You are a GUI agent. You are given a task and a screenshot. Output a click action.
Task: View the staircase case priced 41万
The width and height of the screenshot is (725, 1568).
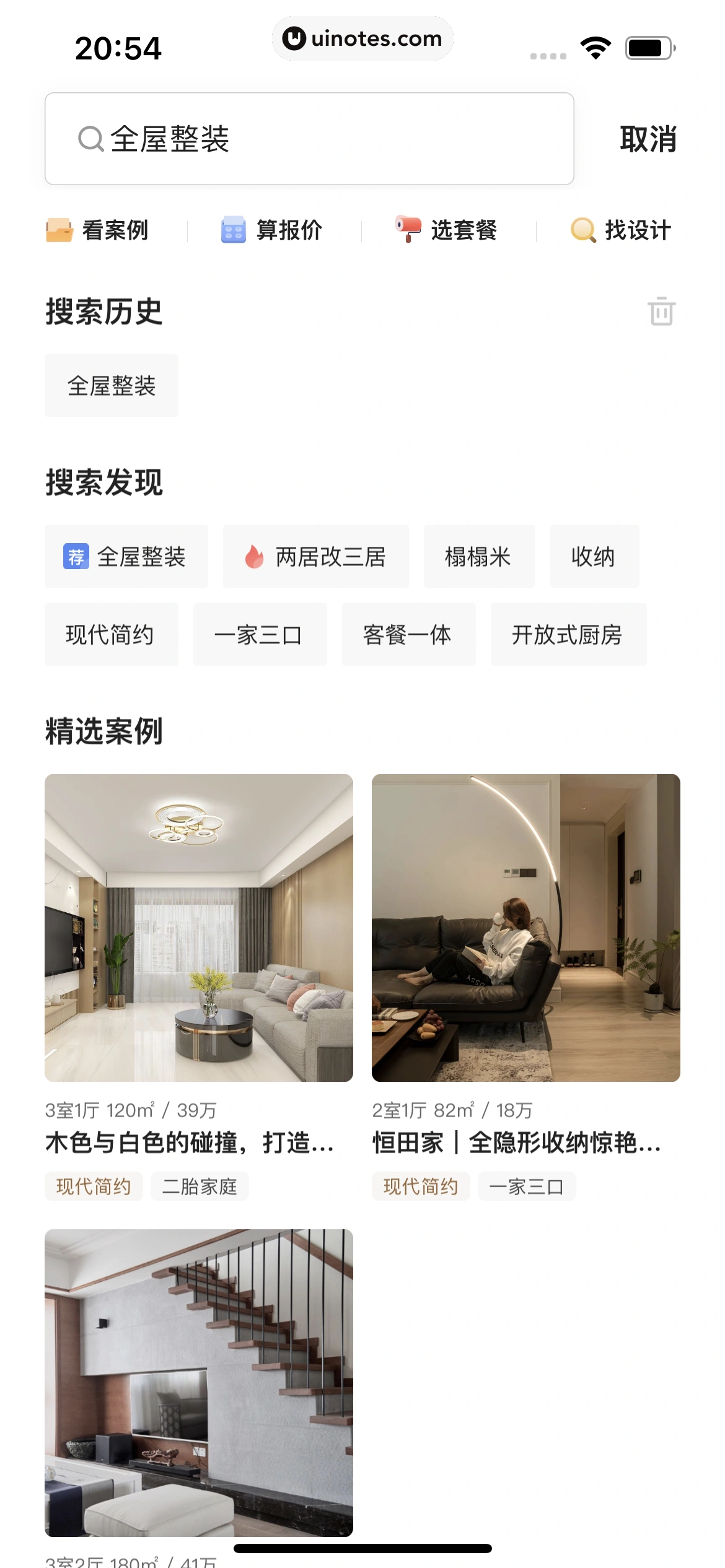199,1382
